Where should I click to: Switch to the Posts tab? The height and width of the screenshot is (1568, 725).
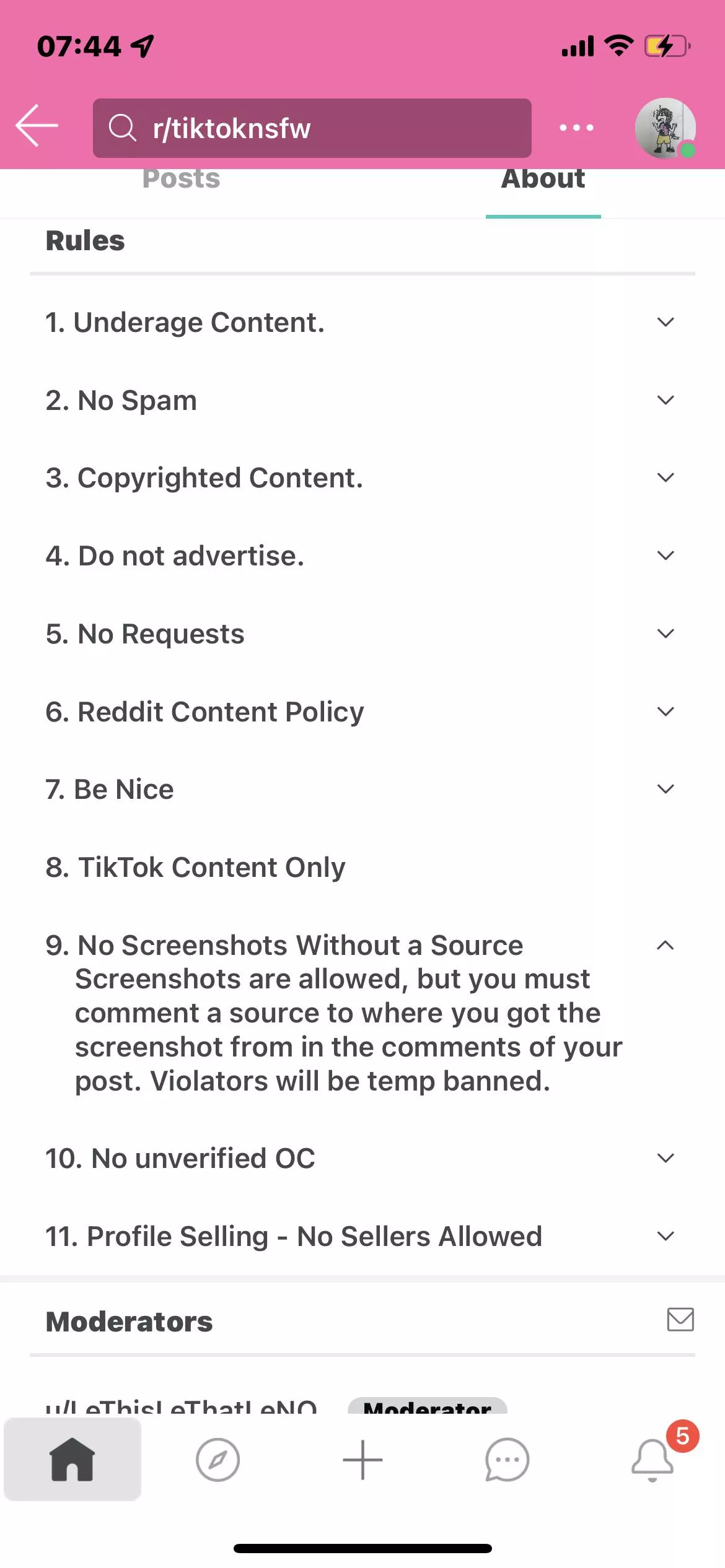(x=180, y=179)
